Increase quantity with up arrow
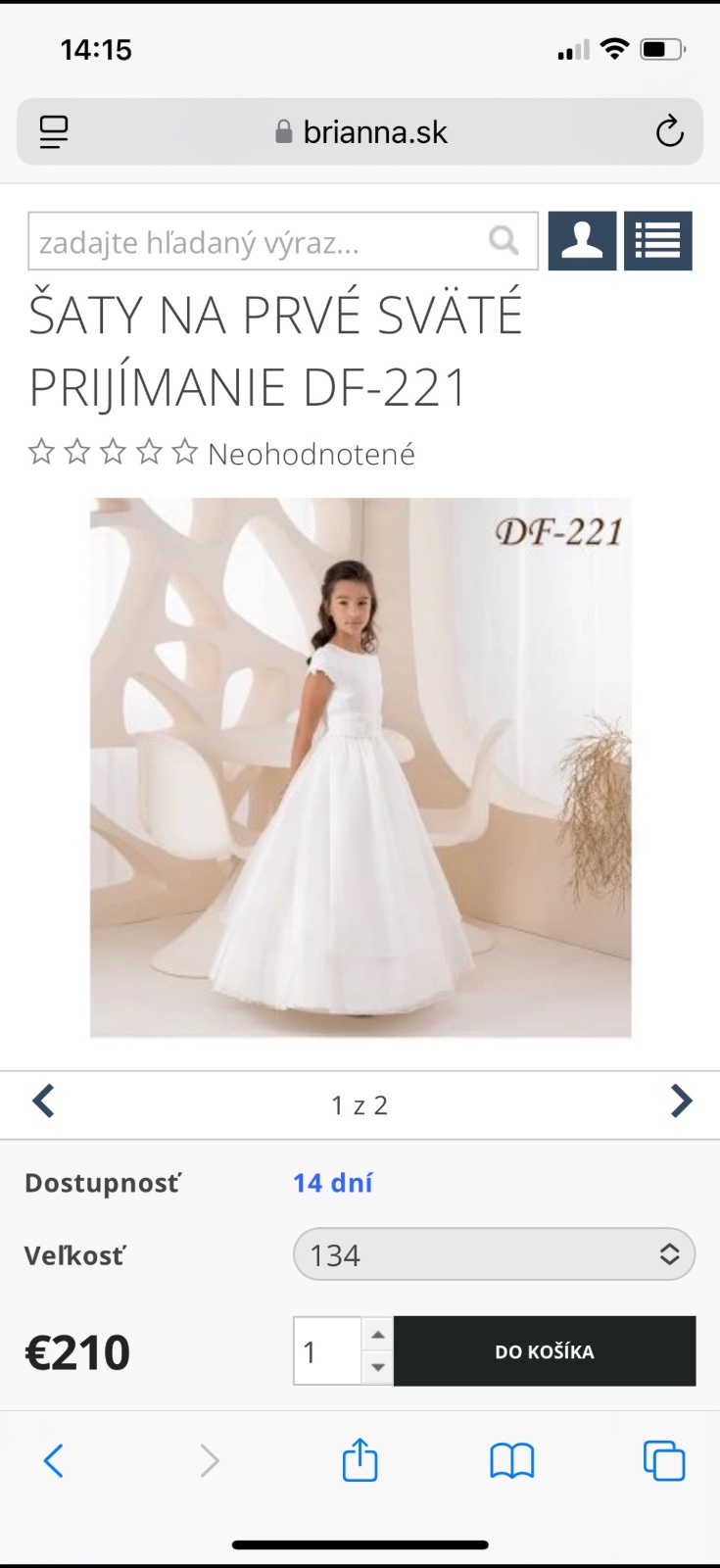Screen dimensions: 720x1568 377,1335
